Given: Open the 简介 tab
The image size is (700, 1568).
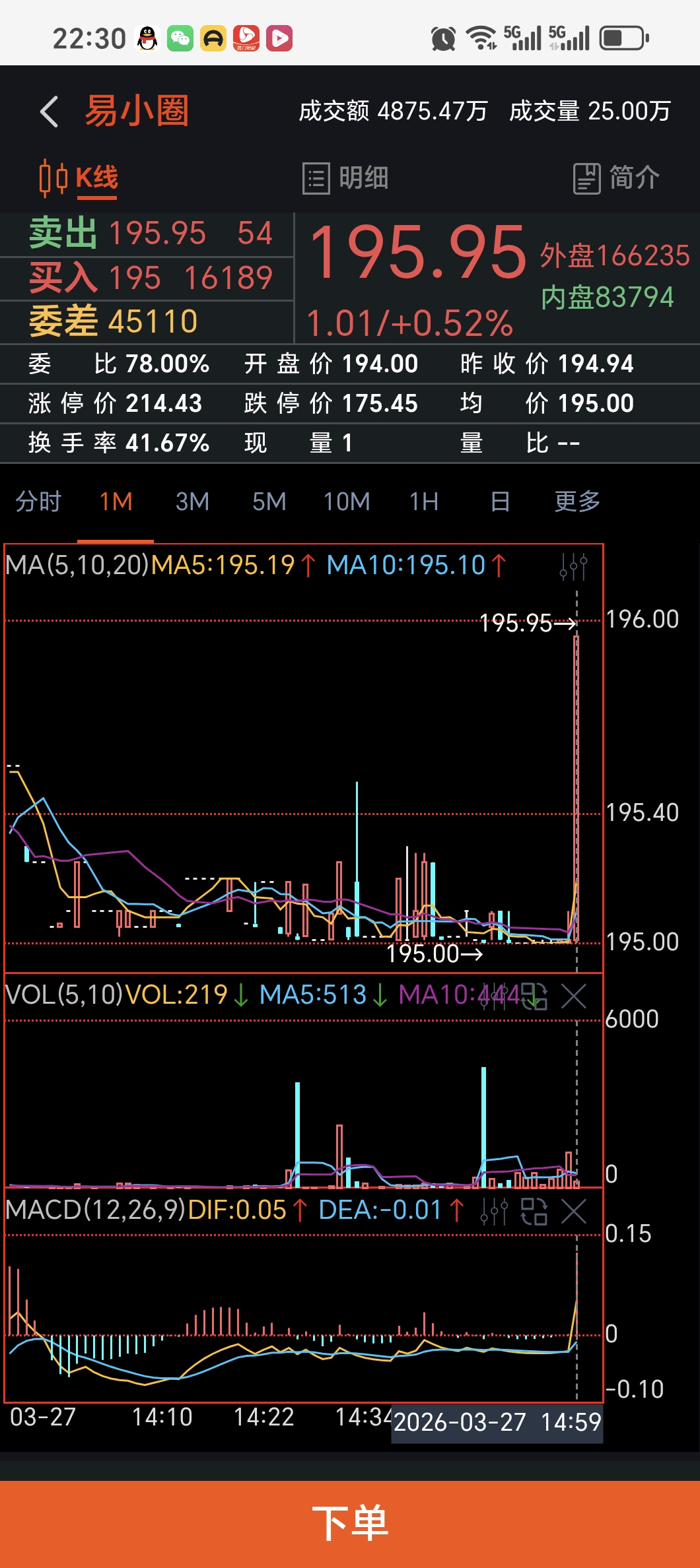Looking at the screenshot, I should pyautogui.click(x=616, y=178).
